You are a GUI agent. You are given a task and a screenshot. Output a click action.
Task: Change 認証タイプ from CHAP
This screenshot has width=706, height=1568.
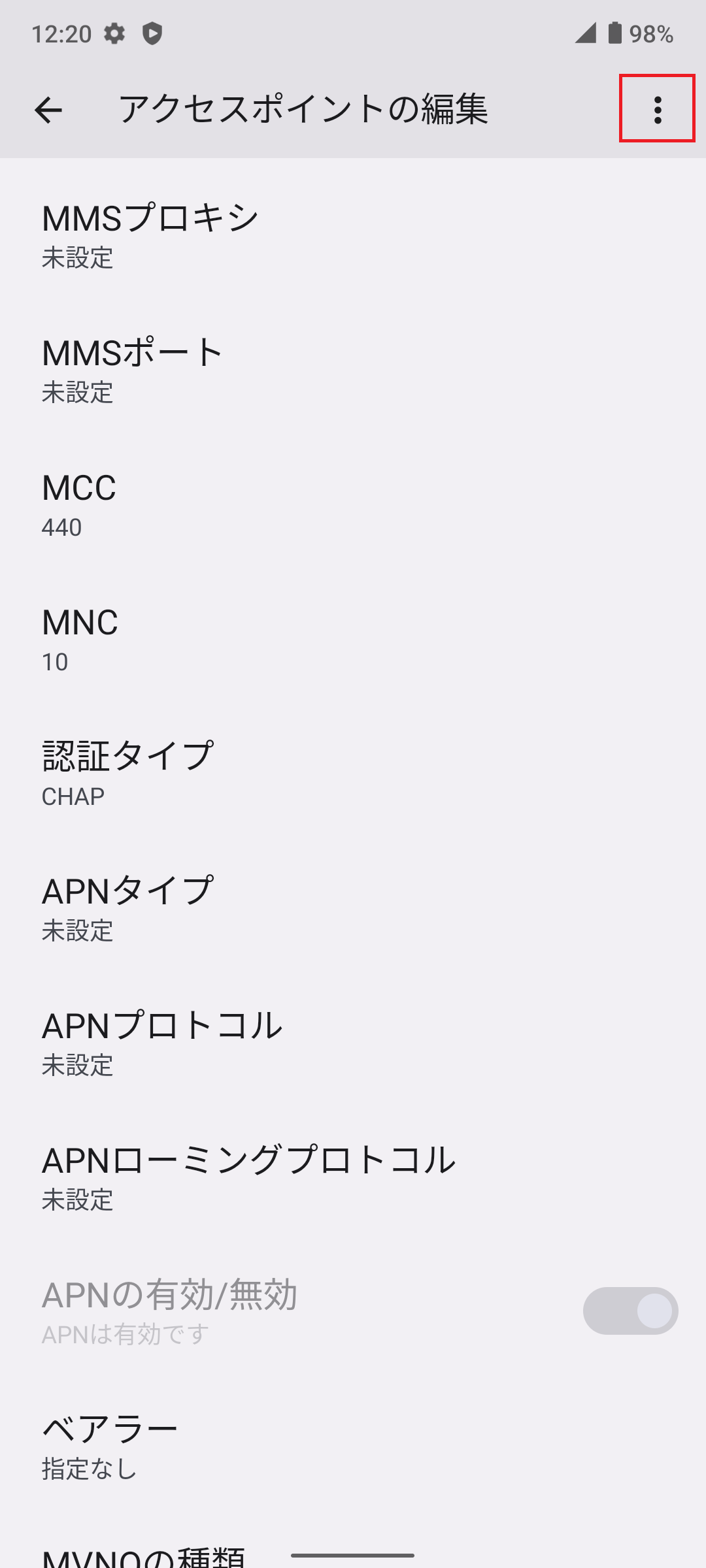coord(353,774)
